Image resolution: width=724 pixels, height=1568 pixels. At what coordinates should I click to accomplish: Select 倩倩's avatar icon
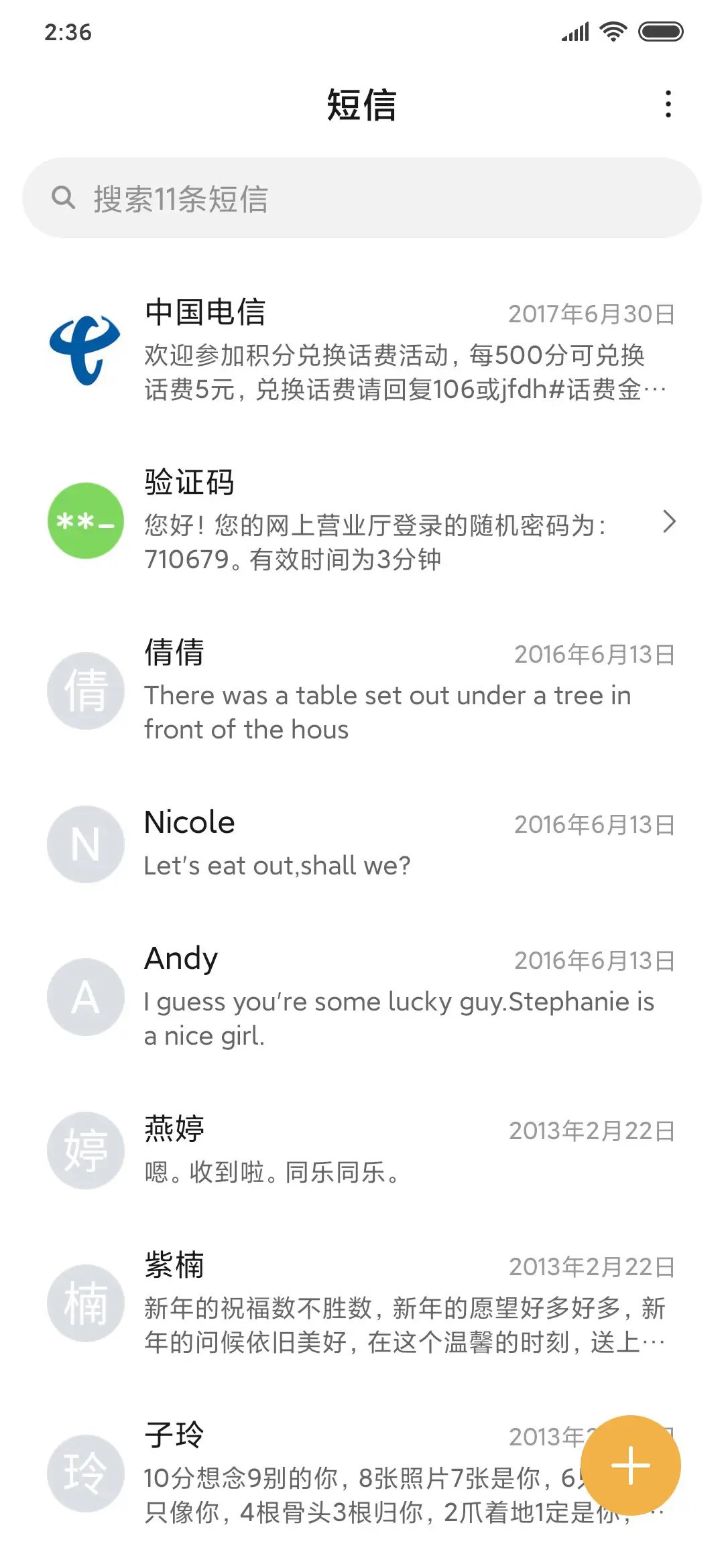point(84,690)
